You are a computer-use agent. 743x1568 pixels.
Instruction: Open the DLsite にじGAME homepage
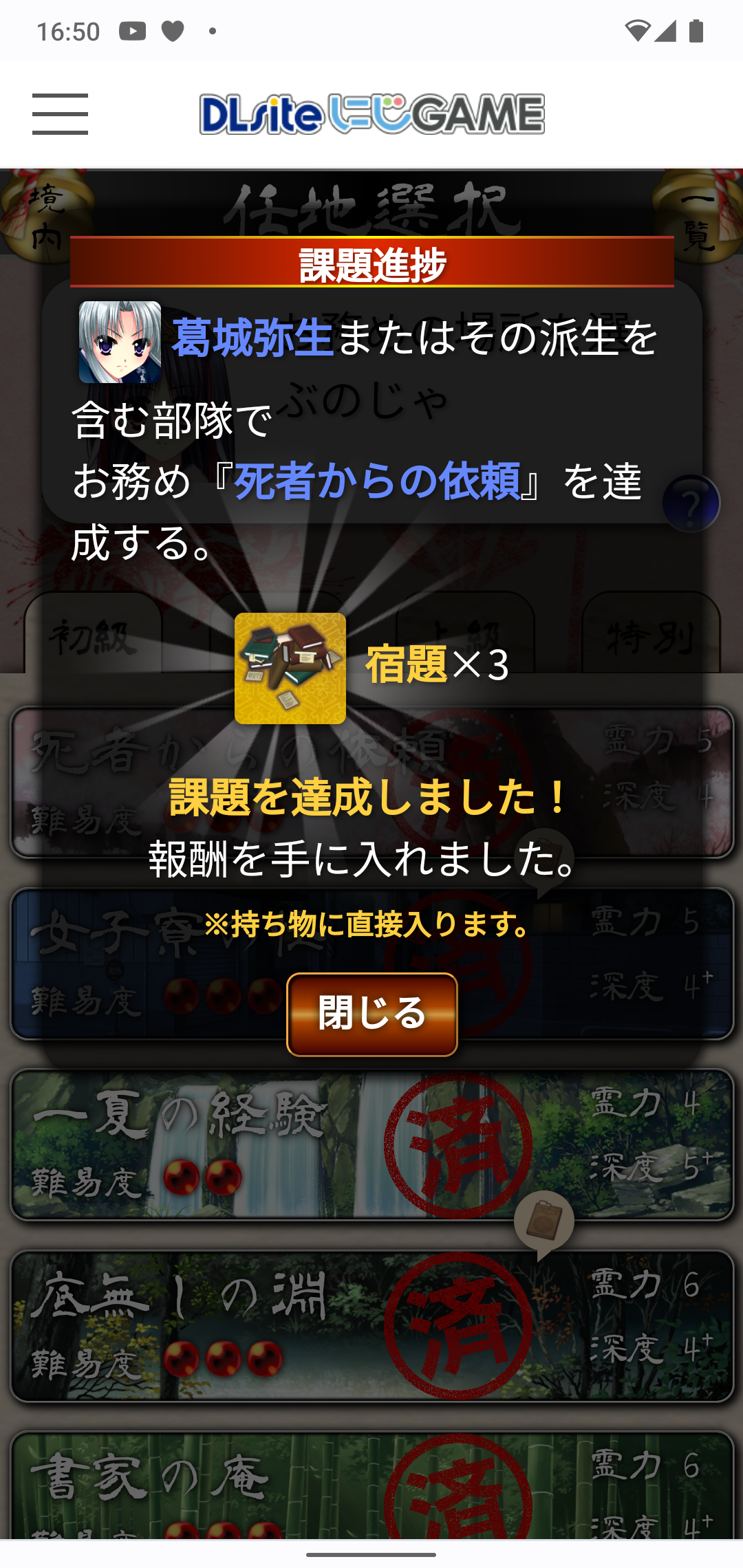[x=371, y=114]
